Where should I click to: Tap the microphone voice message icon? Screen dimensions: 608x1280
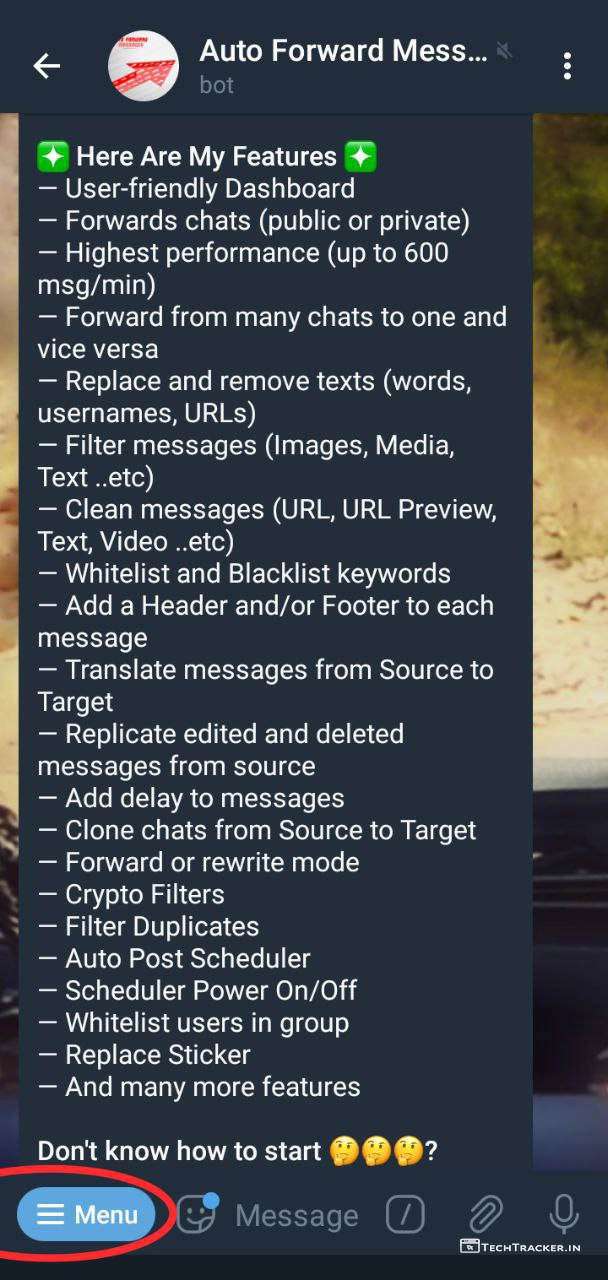pyautogui.click(x=564, y=1214)
